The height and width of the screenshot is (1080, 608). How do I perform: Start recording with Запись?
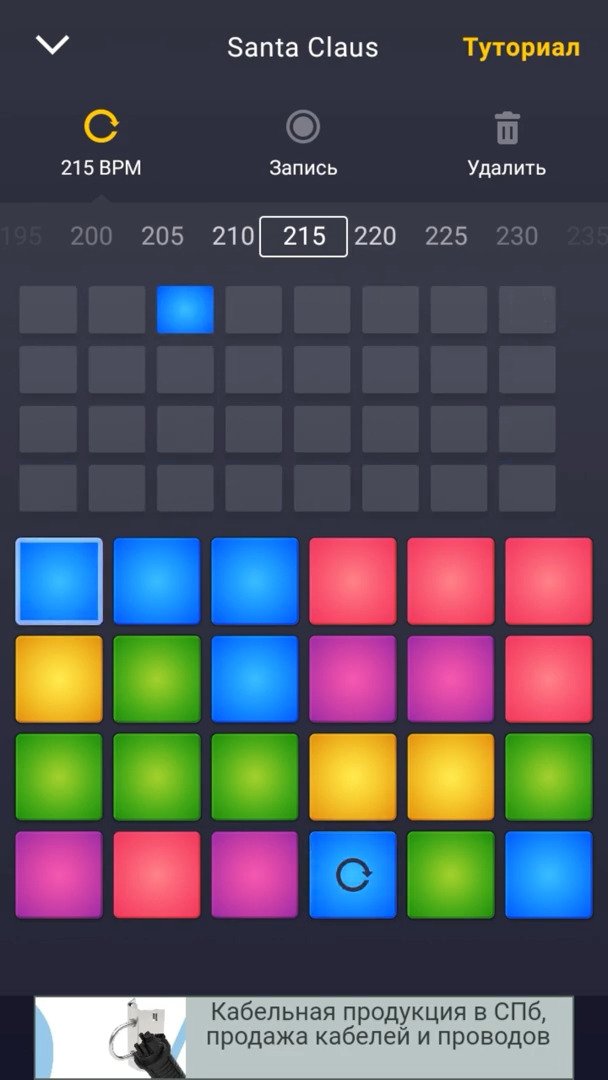(303, 144)
